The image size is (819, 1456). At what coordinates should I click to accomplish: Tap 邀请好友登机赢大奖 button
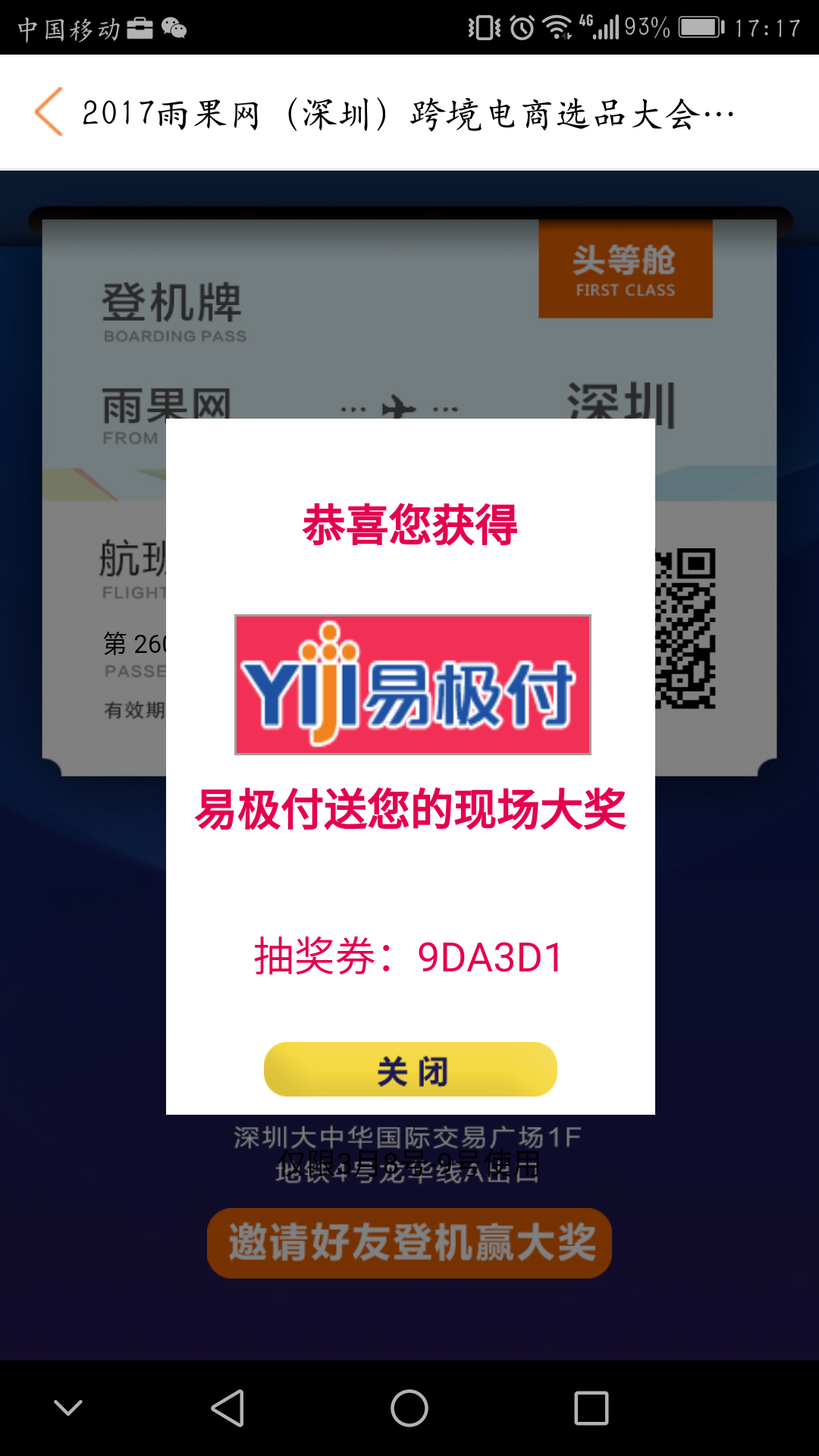point(409,1244)
